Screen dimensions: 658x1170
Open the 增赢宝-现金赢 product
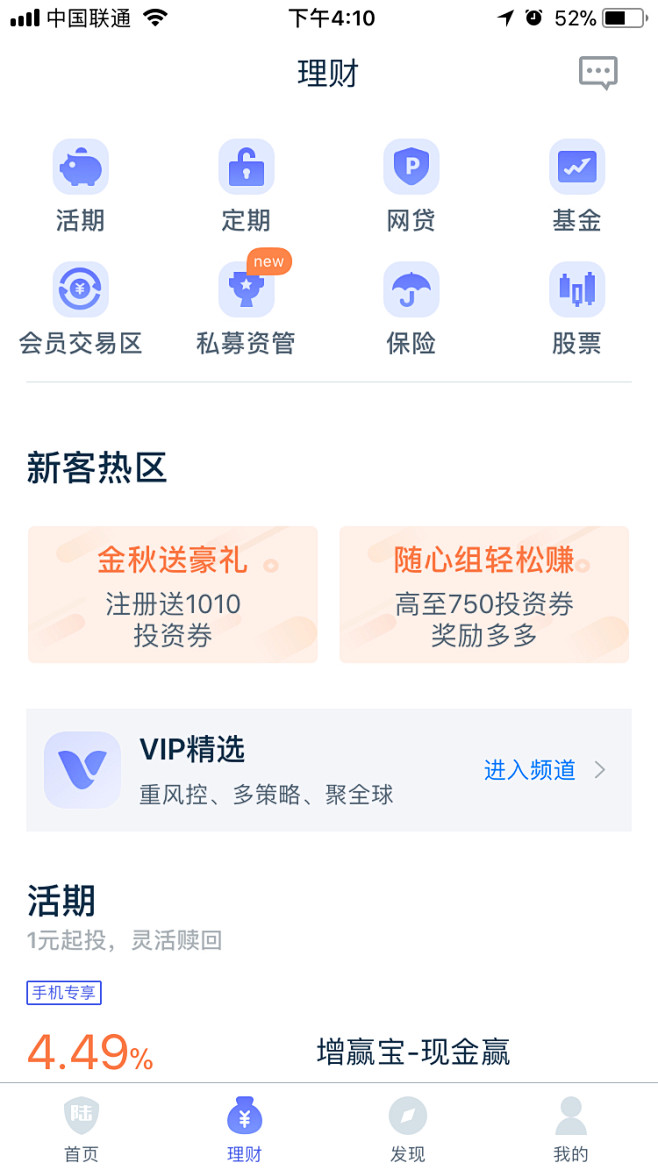coord(413,1052)
